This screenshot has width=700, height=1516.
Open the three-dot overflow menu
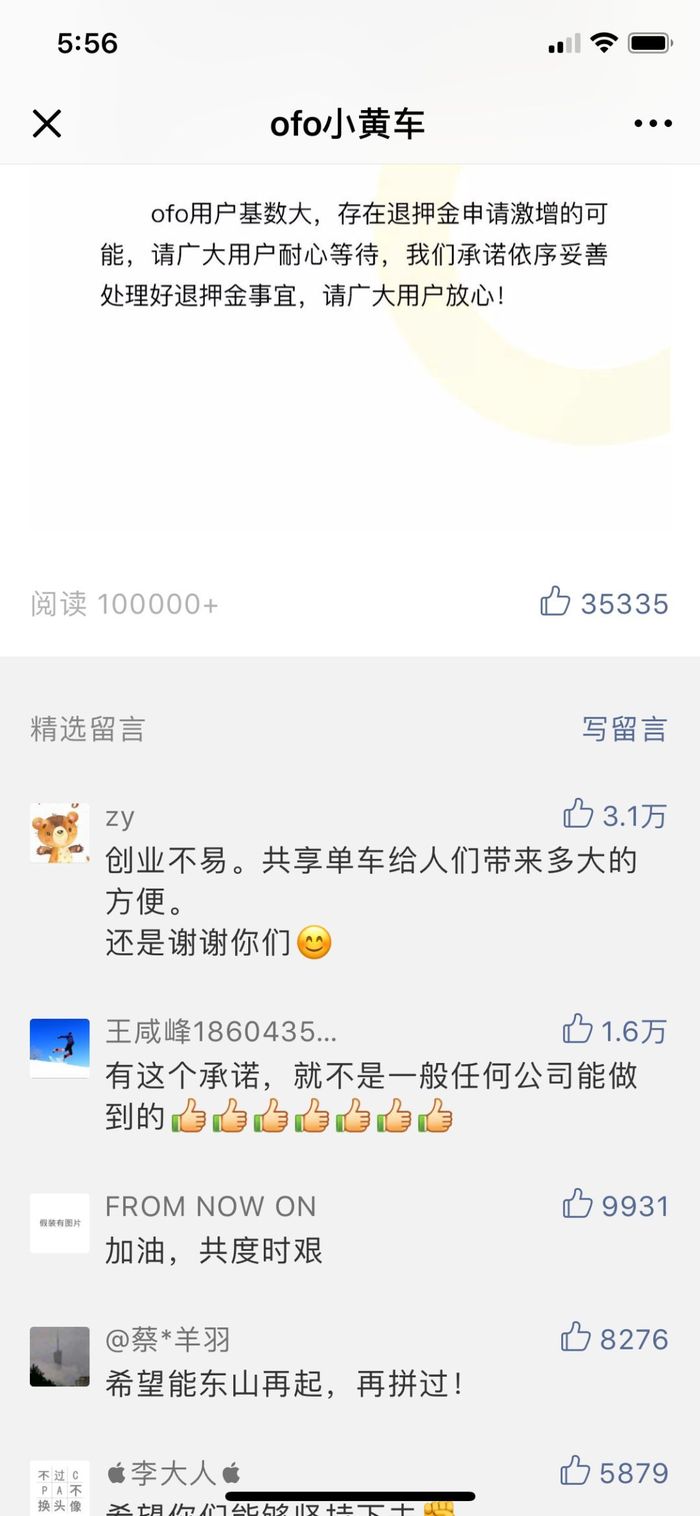coord(653,124)
